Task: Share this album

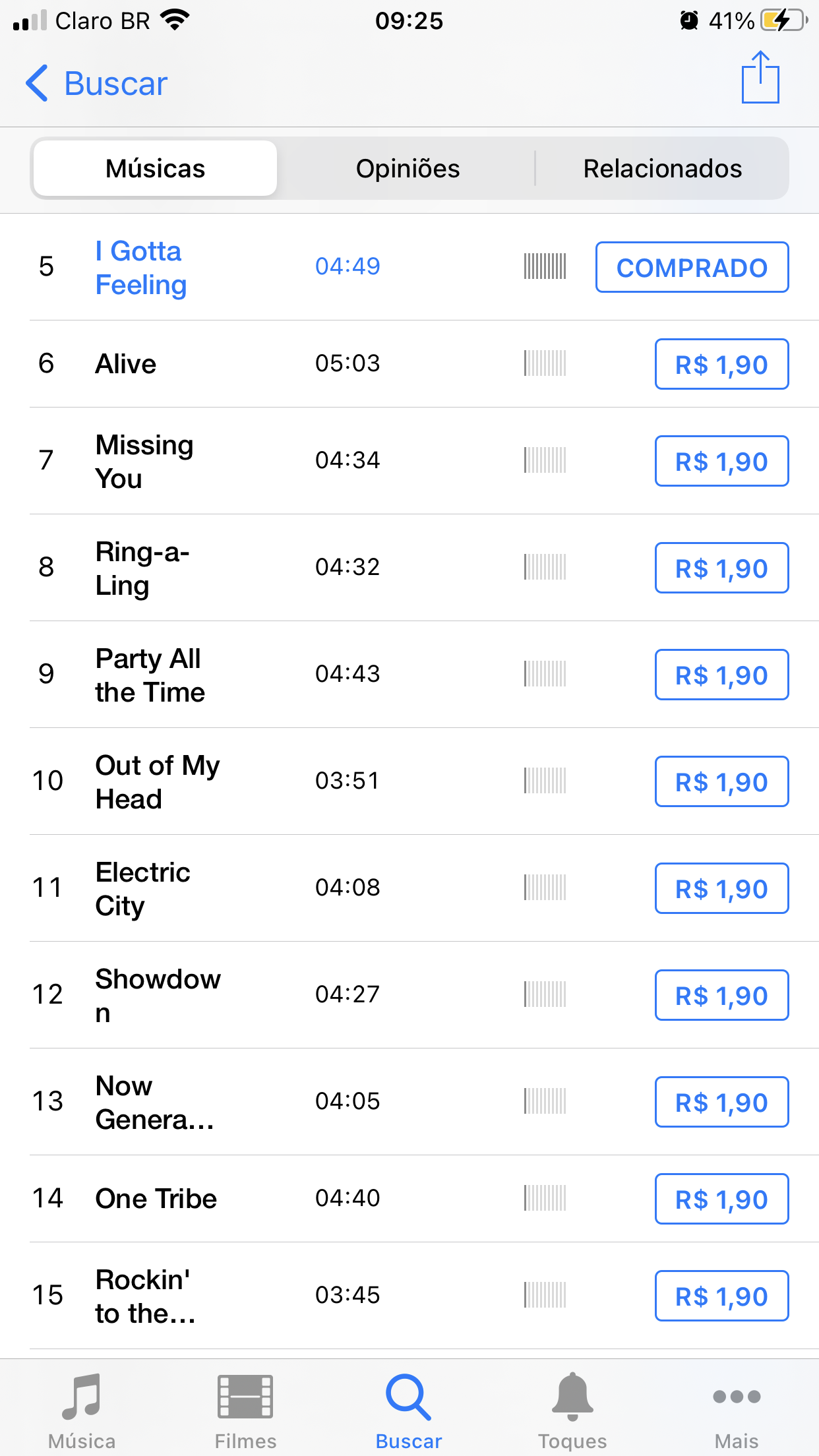Action: 760,78
